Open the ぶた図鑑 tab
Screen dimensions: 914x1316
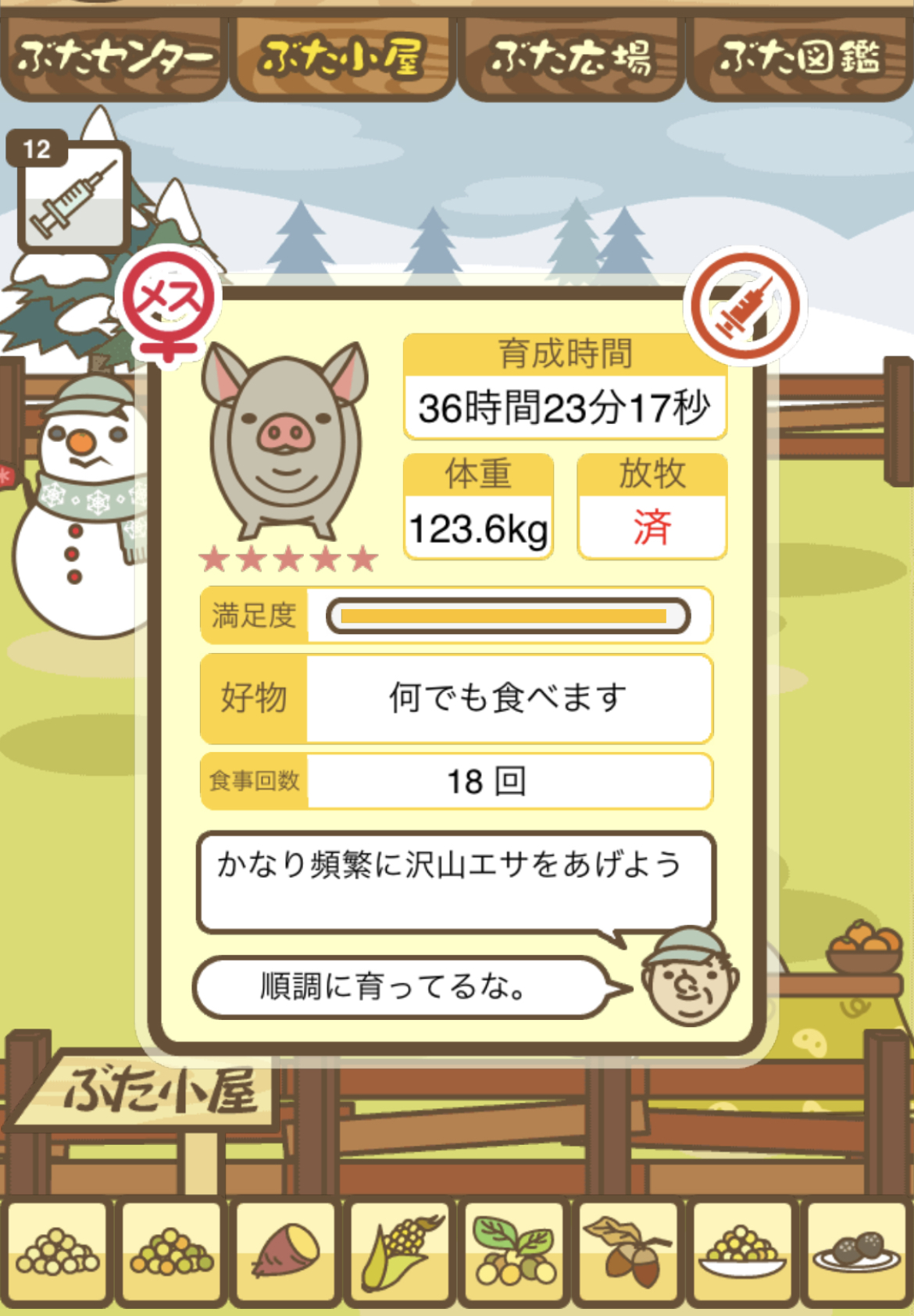[x=799, y=59]
